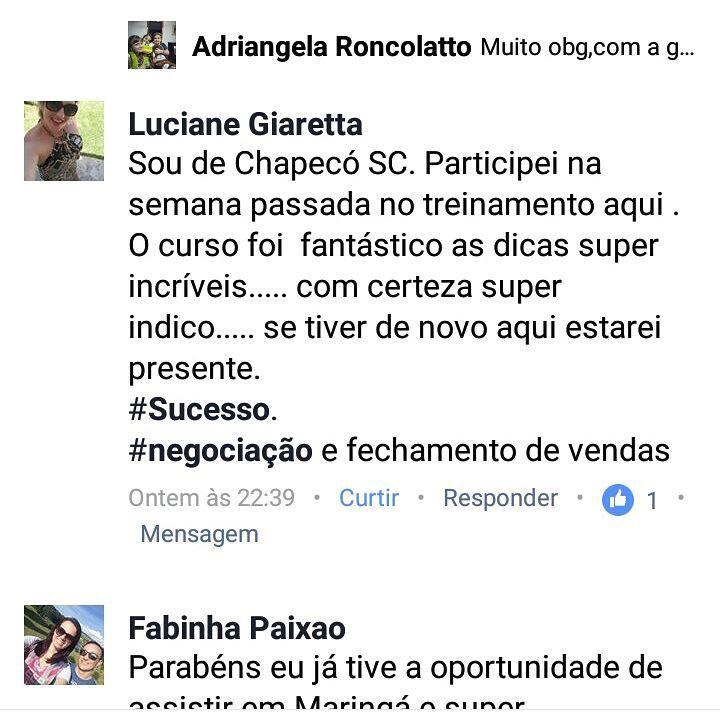This screenshot has width=720, height=720.
Task: Open Fabinha Paixao's profile picture
Action: coord(64,645)
